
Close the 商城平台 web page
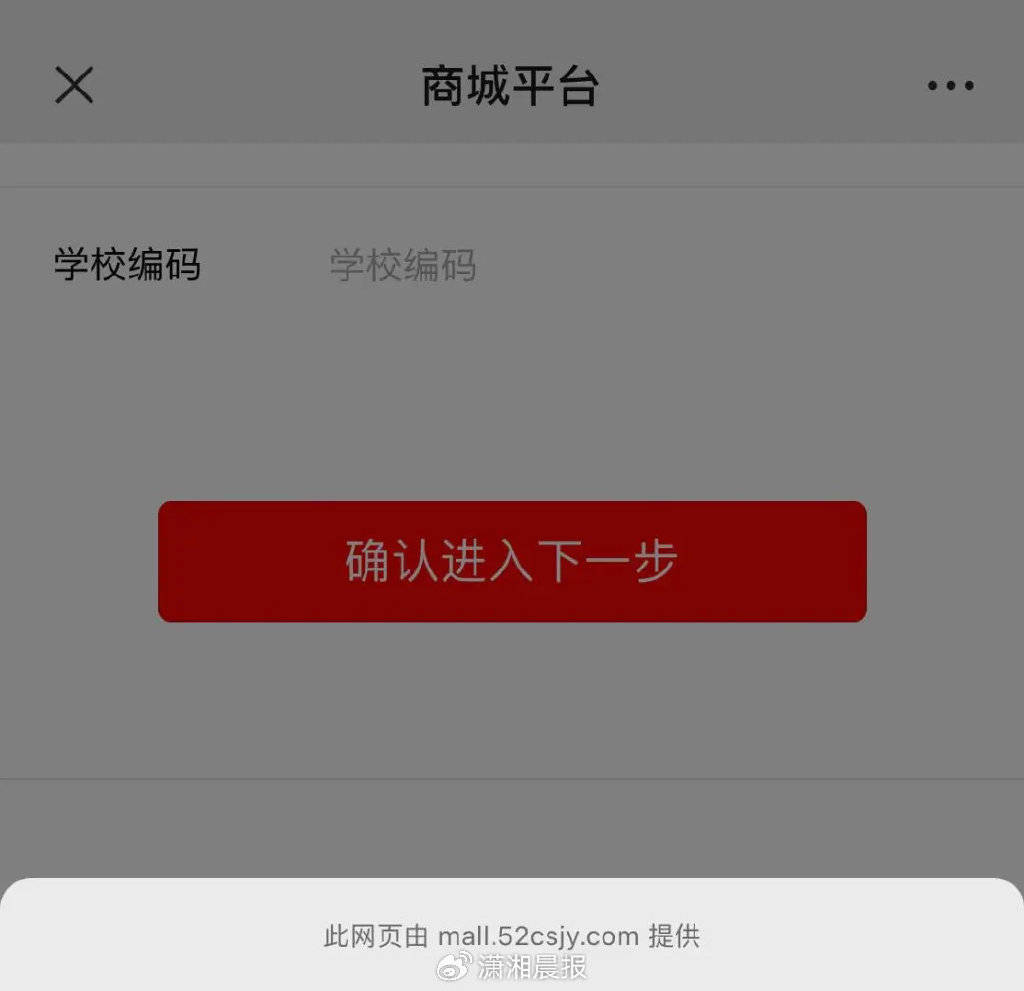(74, 86)
